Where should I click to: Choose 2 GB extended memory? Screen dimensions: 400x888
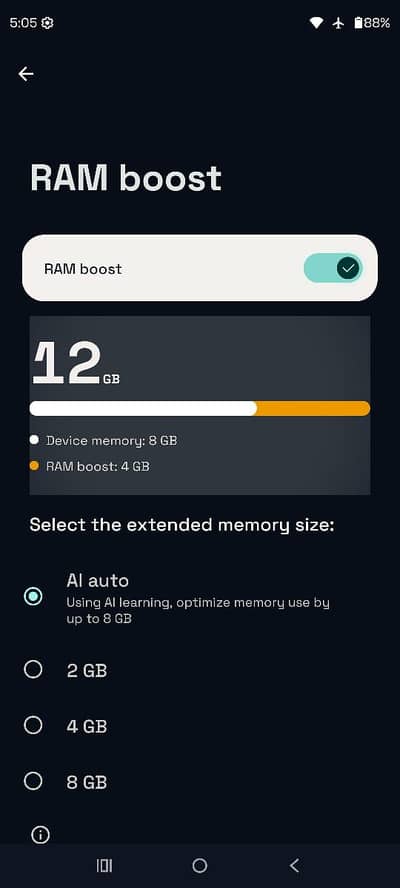pos(33,669)
